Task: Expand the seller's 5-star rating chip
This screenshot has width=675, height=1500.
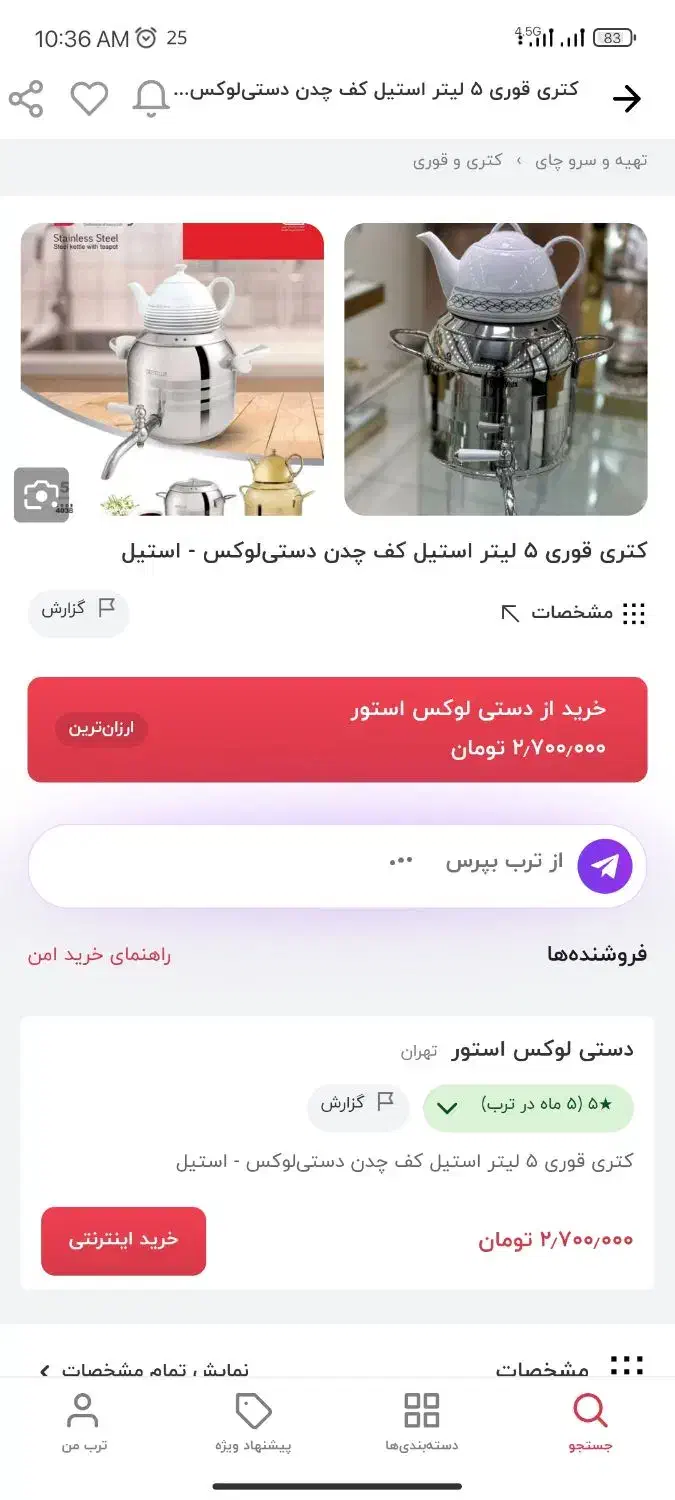Action: pyautogui.click(x=528, y=1106)
